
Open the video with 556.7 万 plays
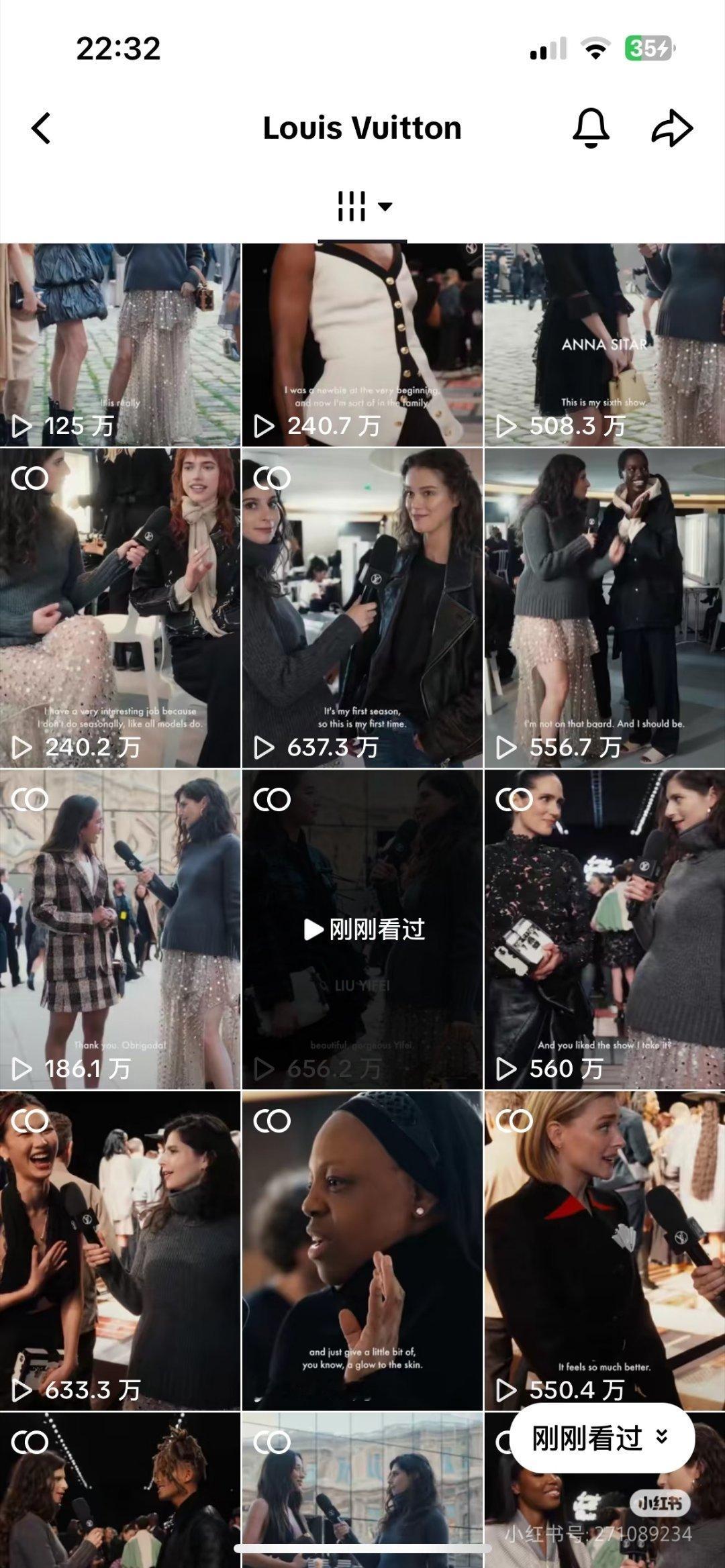[x=605, y=608]
